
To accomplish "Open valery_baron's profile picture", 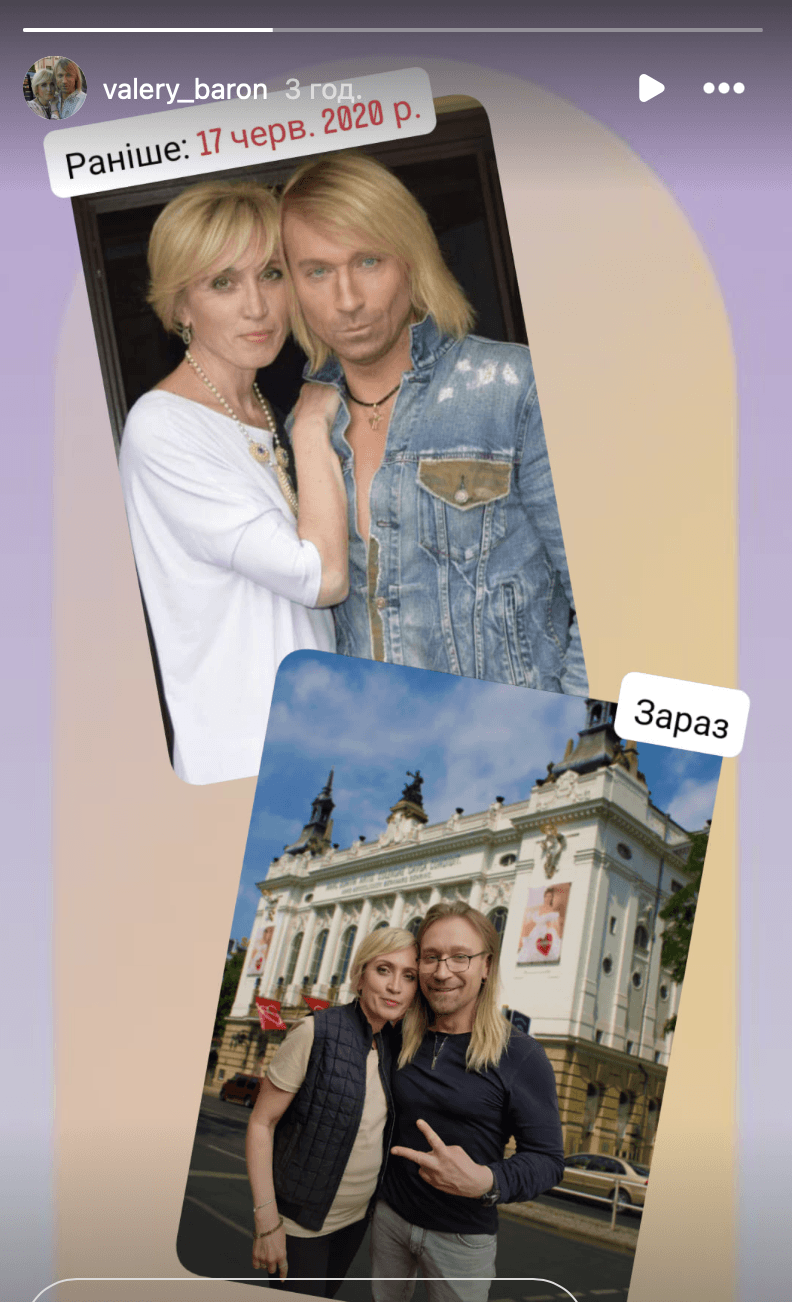I will click(54, 88).
